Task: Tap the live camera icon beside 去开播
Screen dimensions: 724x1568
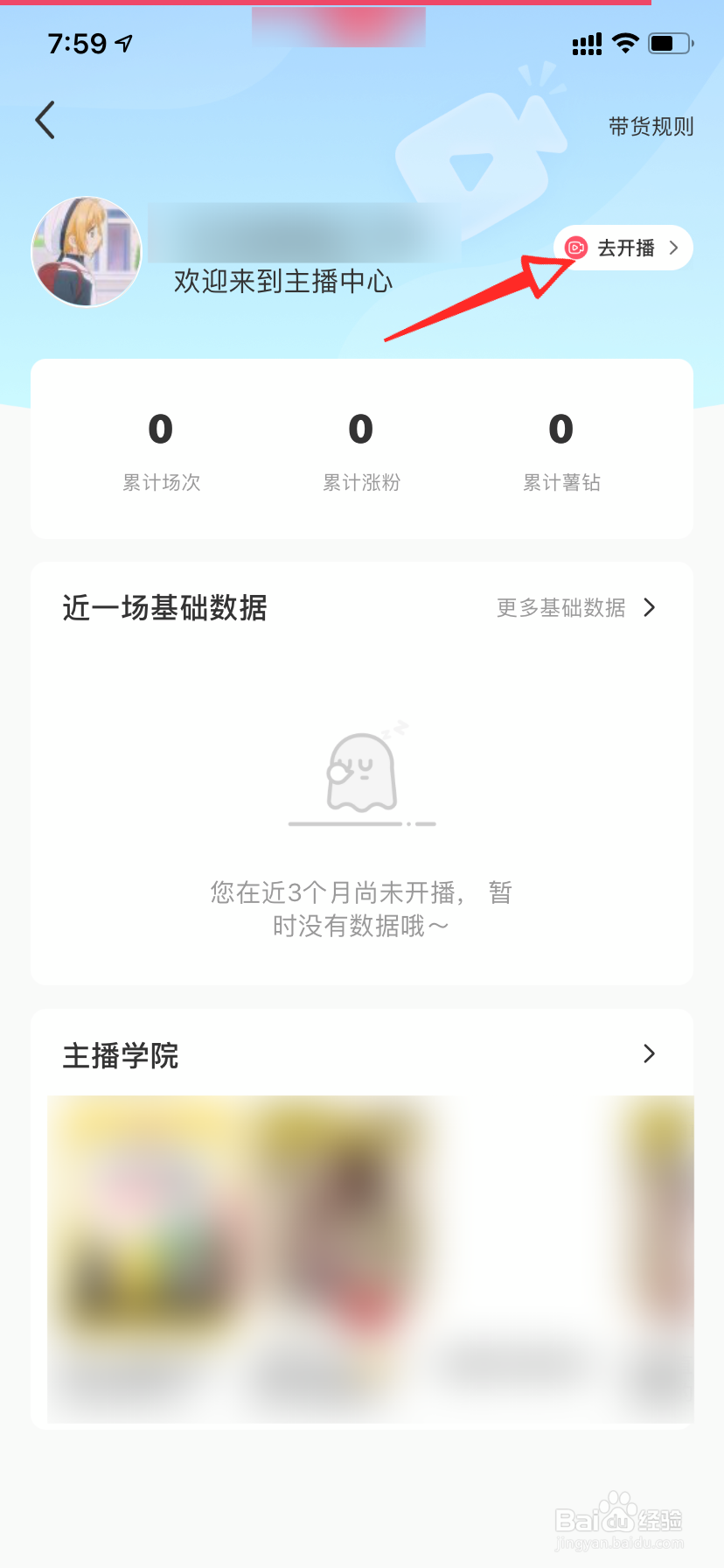Action: (576, 248)
